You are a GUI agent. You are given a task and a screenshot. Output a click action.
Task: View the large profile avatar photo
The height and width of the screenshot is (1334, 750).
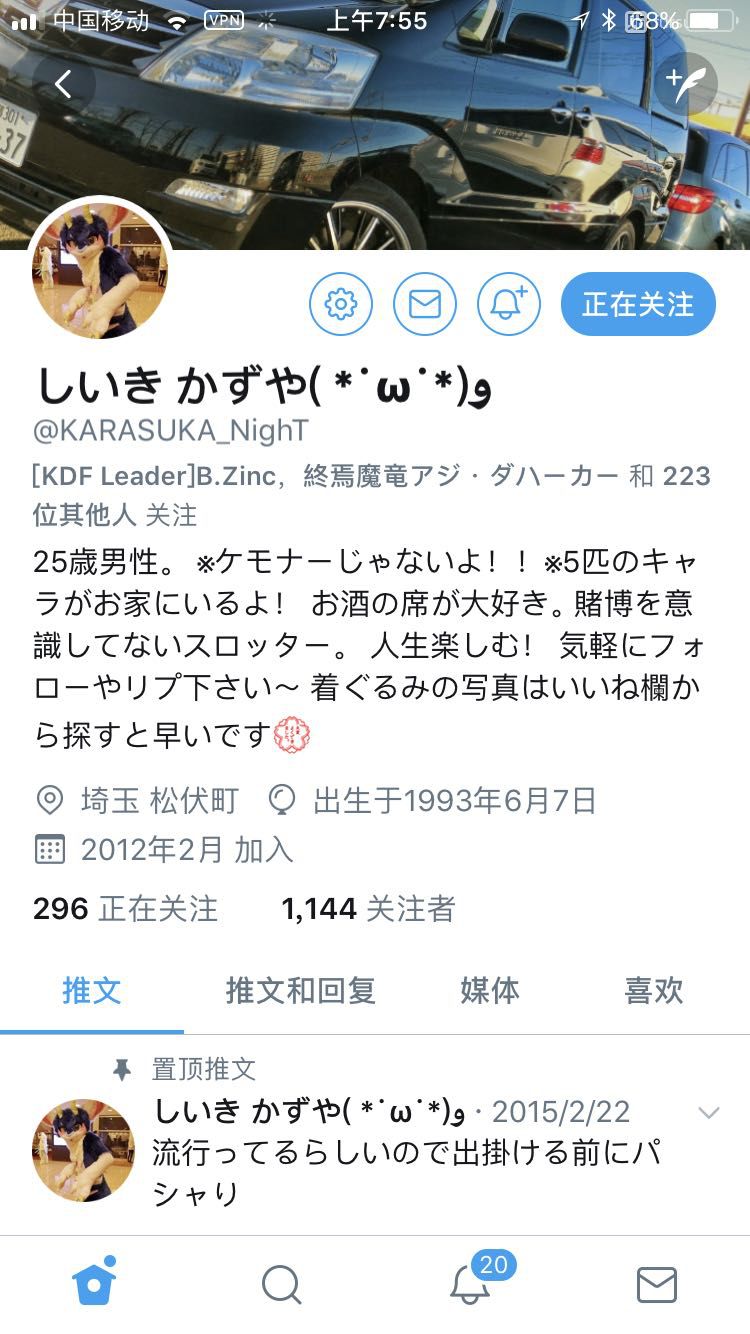click(x=100, y=270)
